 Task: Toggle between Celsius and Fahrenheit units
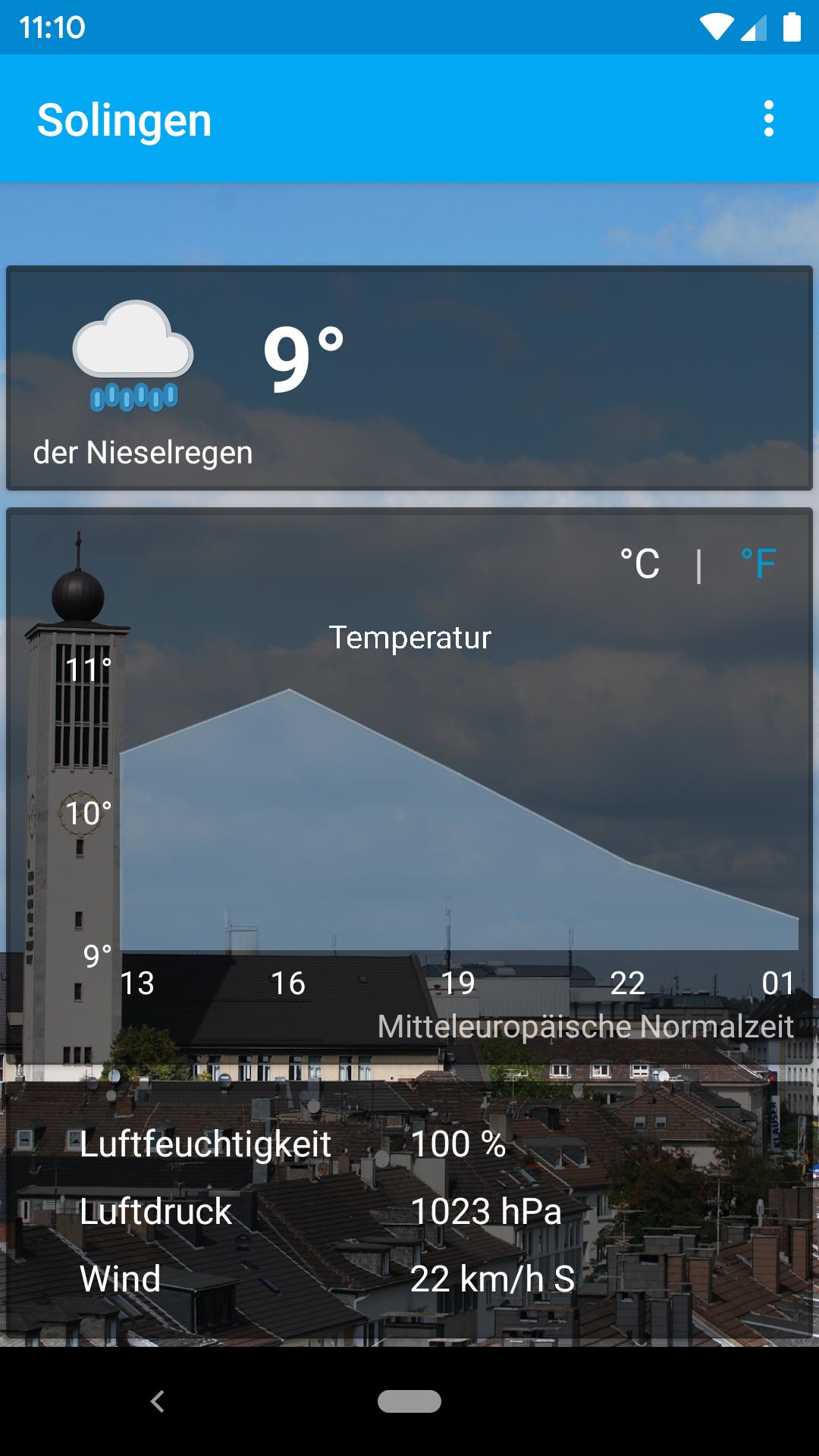point(698,563)
